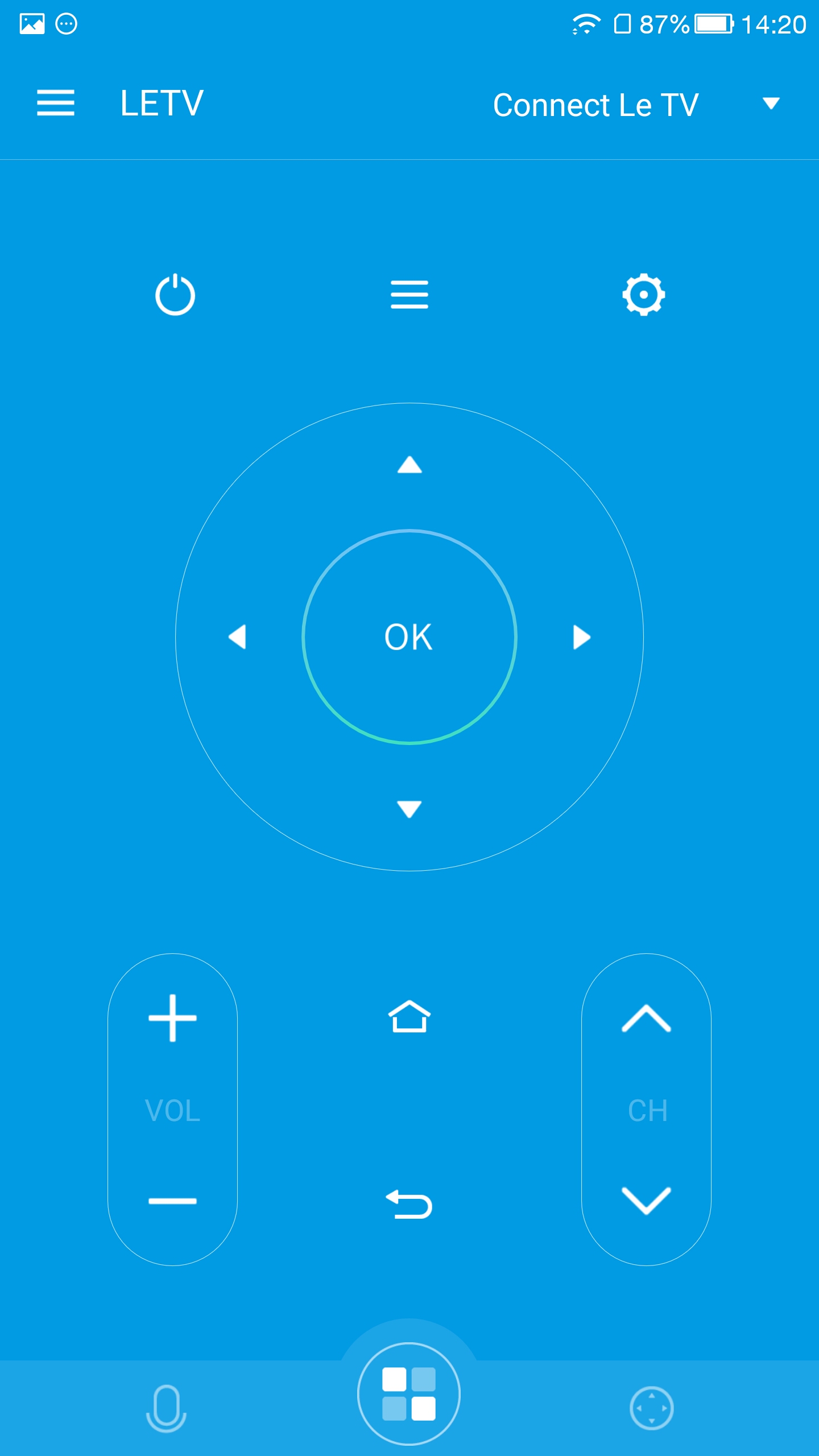Open voice input microphone tab
Screen dimensions: 819x1456
click(x=166, y=1408)
